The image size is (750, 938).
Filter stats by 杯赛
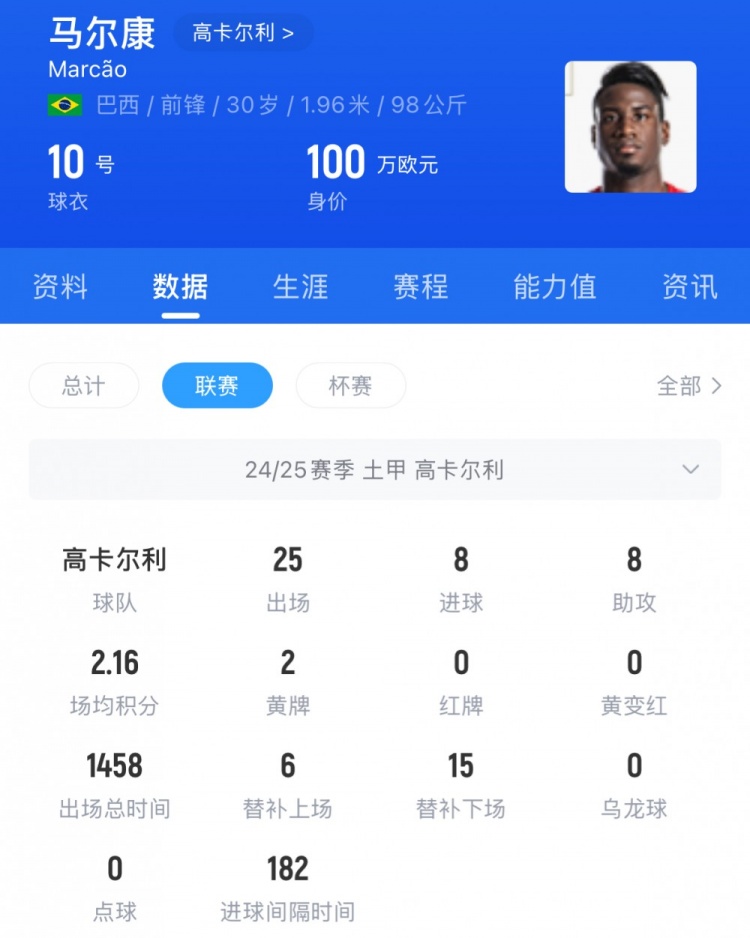tap(350, 386)
